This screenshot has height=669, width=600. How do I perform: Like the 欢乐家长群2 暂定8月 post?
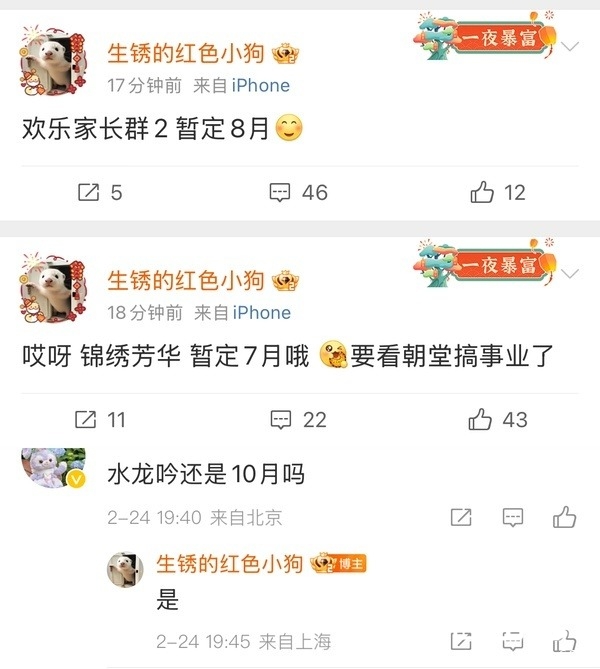pyautogui.click(x=498, y=192)
